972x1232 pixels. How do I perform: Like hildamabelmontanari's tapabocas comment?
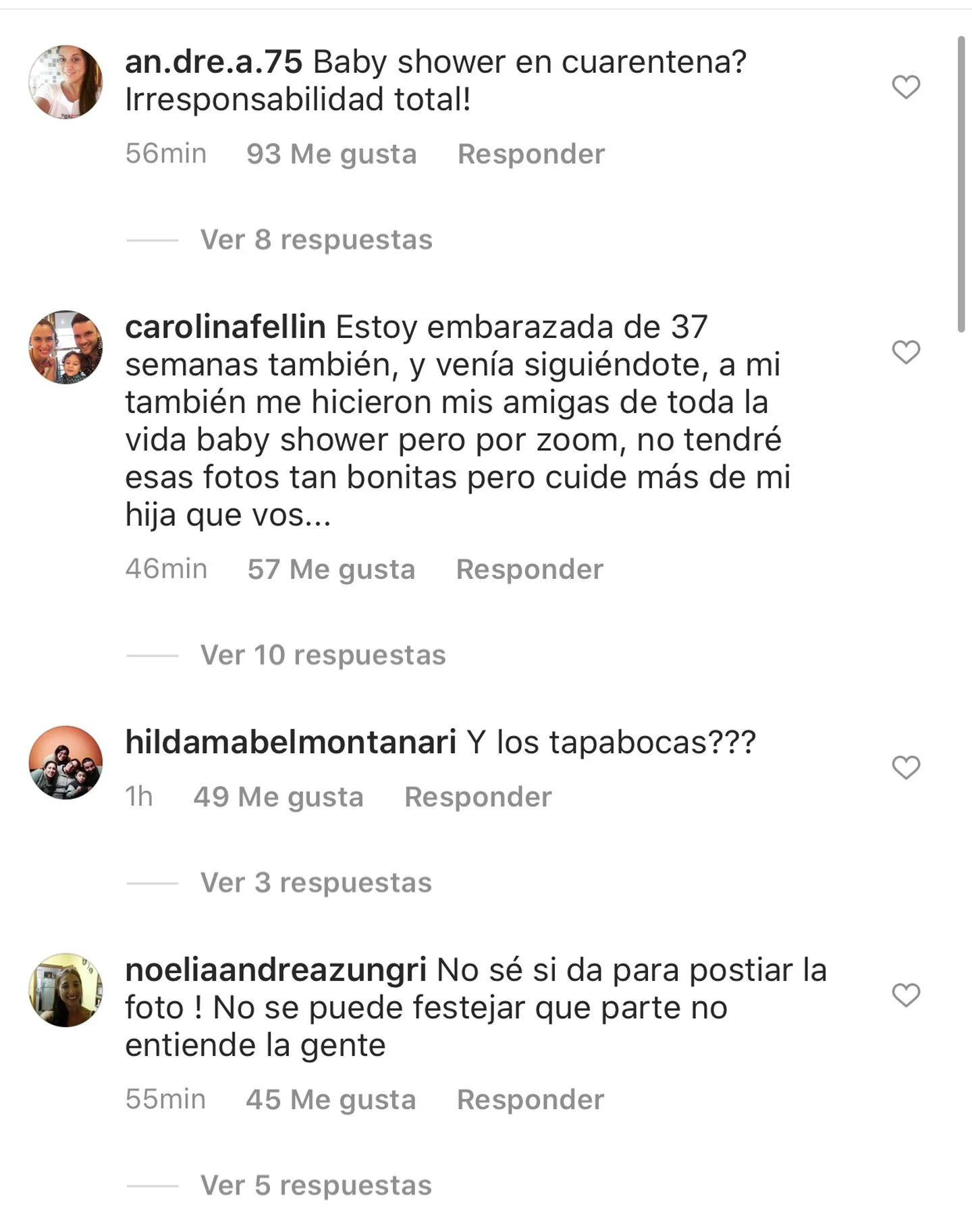(x=906, y=768)
